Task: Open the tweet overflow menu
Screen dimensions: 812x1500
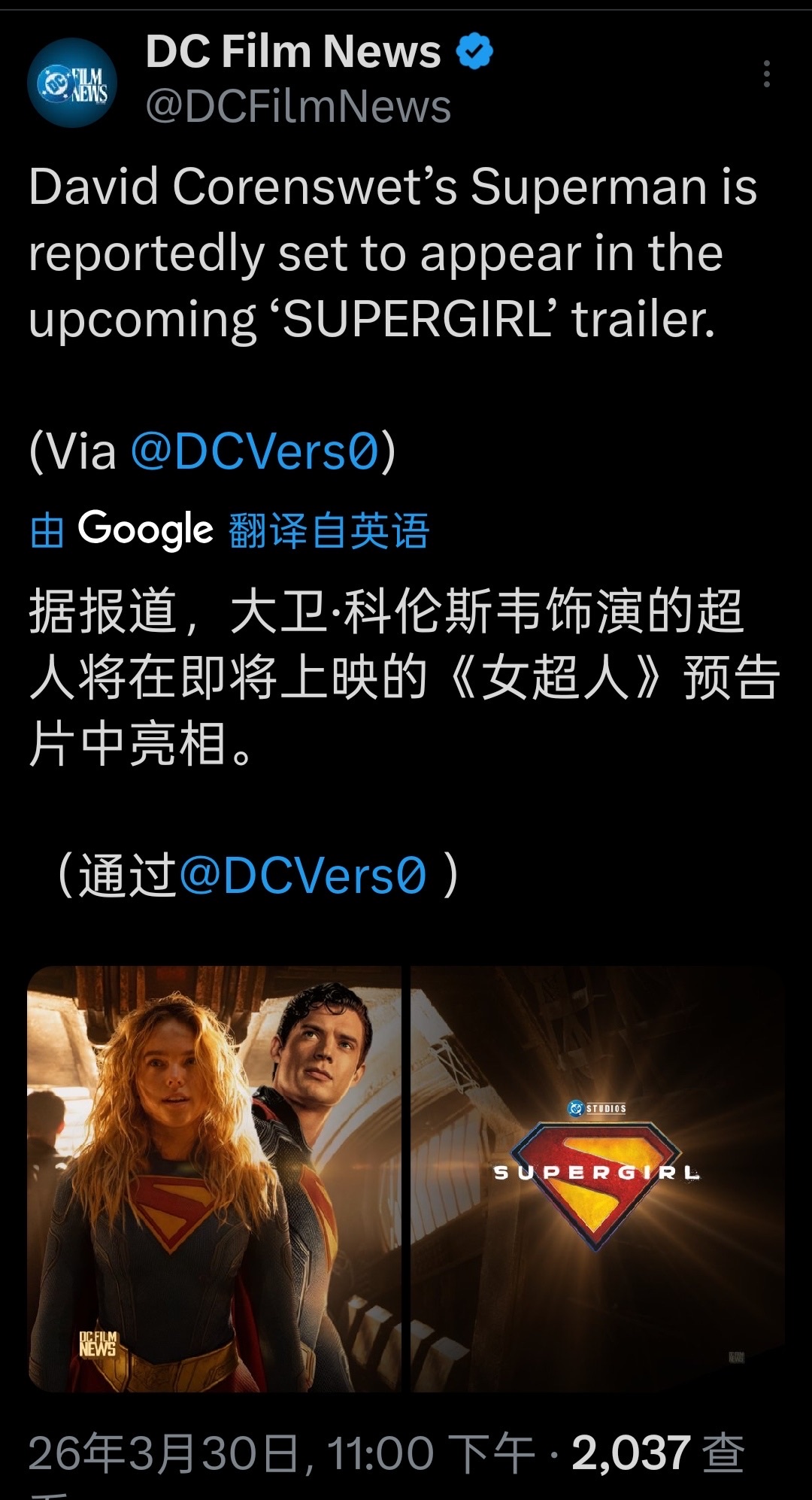Action: pos(766,74)
